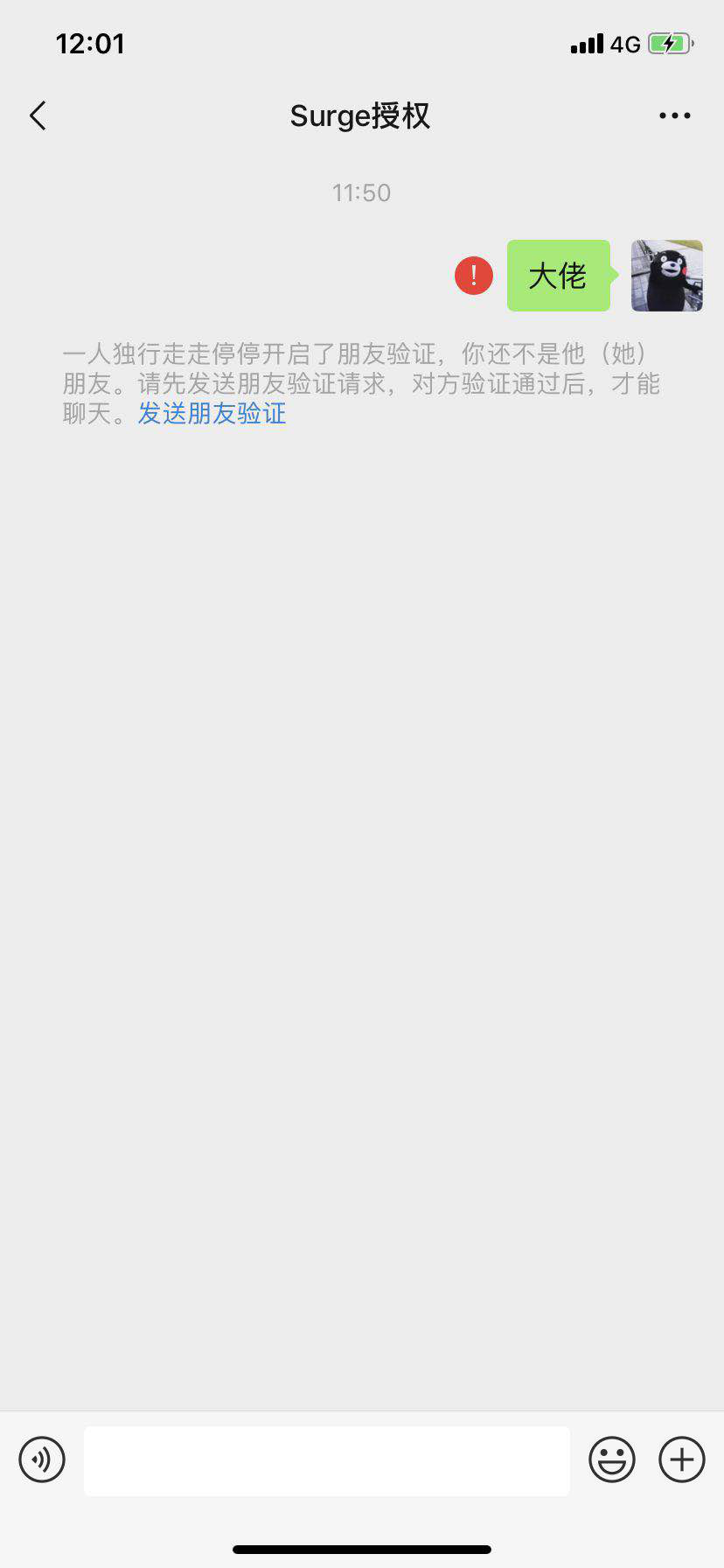Open the three-dot chat options menu
724x1568 pixels.
click(674, 115)
